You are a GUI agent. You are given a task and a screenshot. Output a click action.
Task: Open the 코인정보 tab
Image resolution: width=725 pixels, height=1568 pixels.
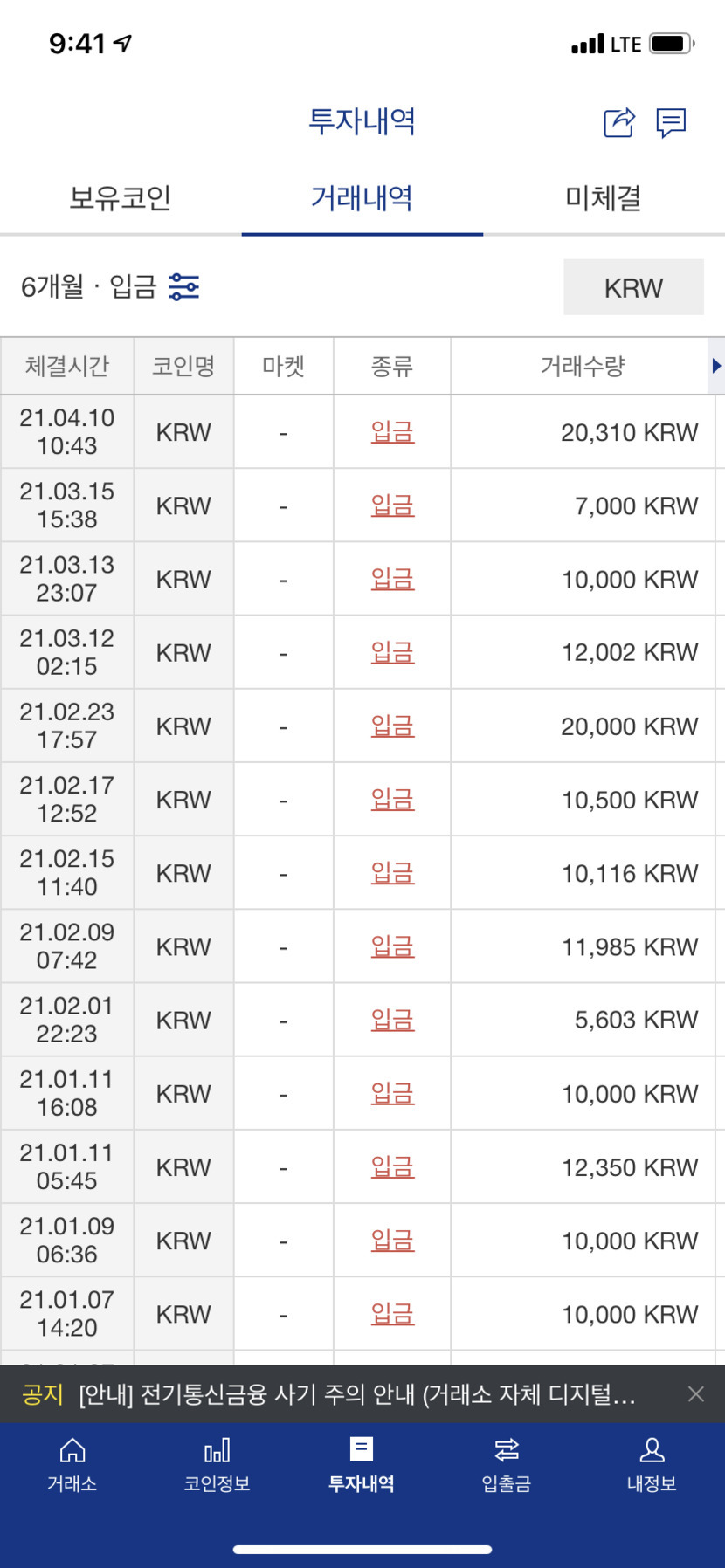[x=217, y=1464]
